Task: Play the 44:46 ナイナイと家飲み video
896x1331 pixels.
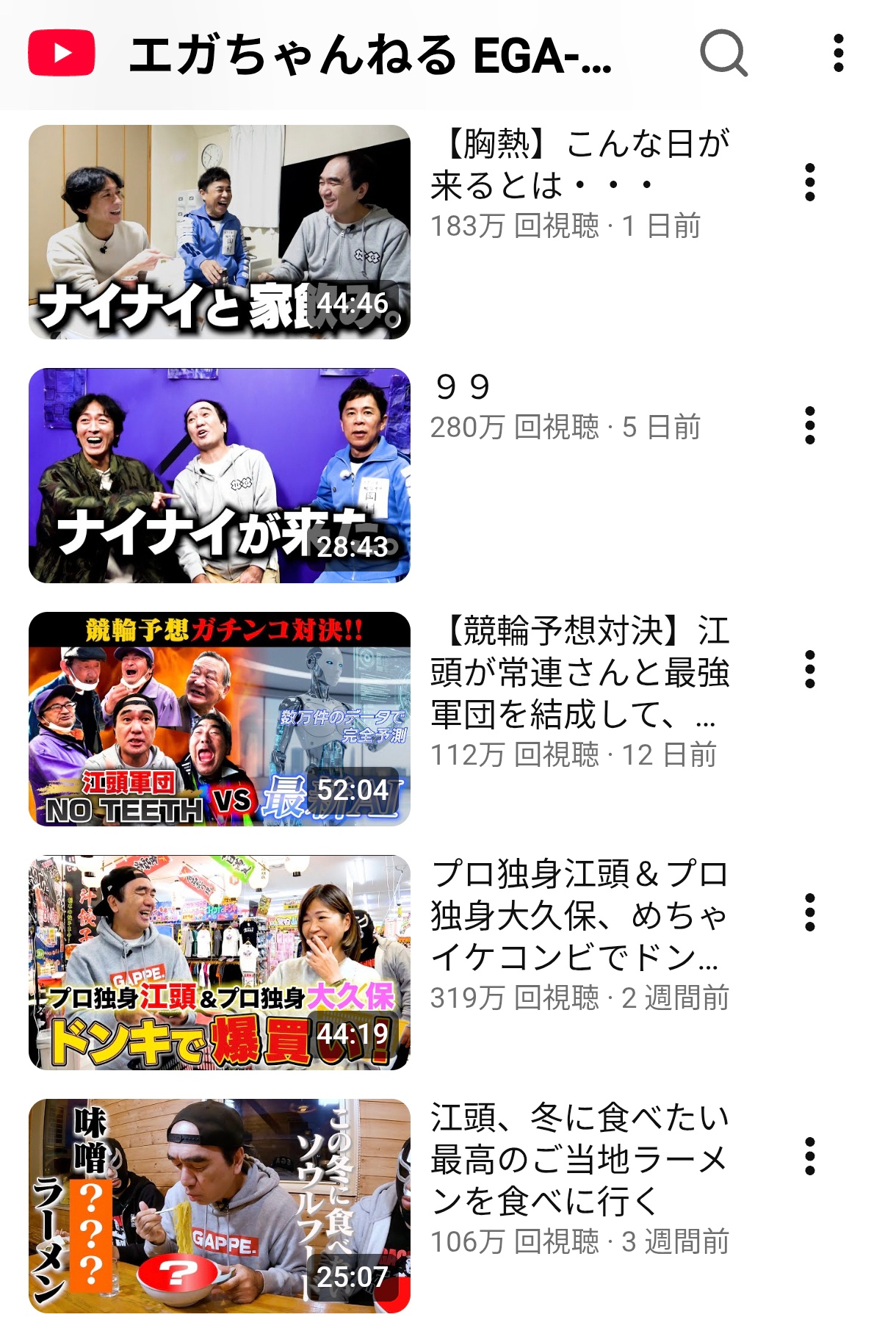Action: pos(219,231)
